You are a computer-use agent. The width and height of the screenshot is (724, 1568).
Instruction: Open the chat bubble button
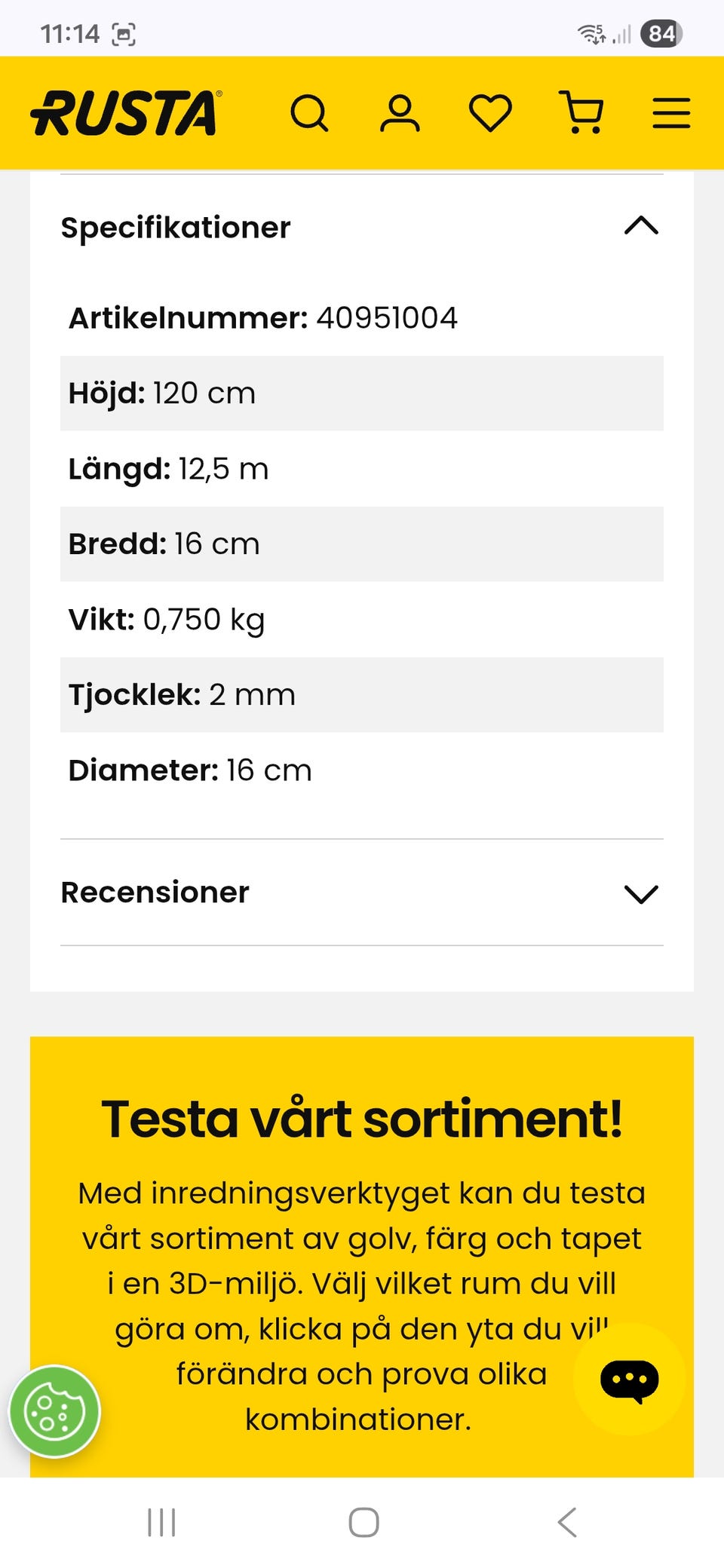point(629,1380)
